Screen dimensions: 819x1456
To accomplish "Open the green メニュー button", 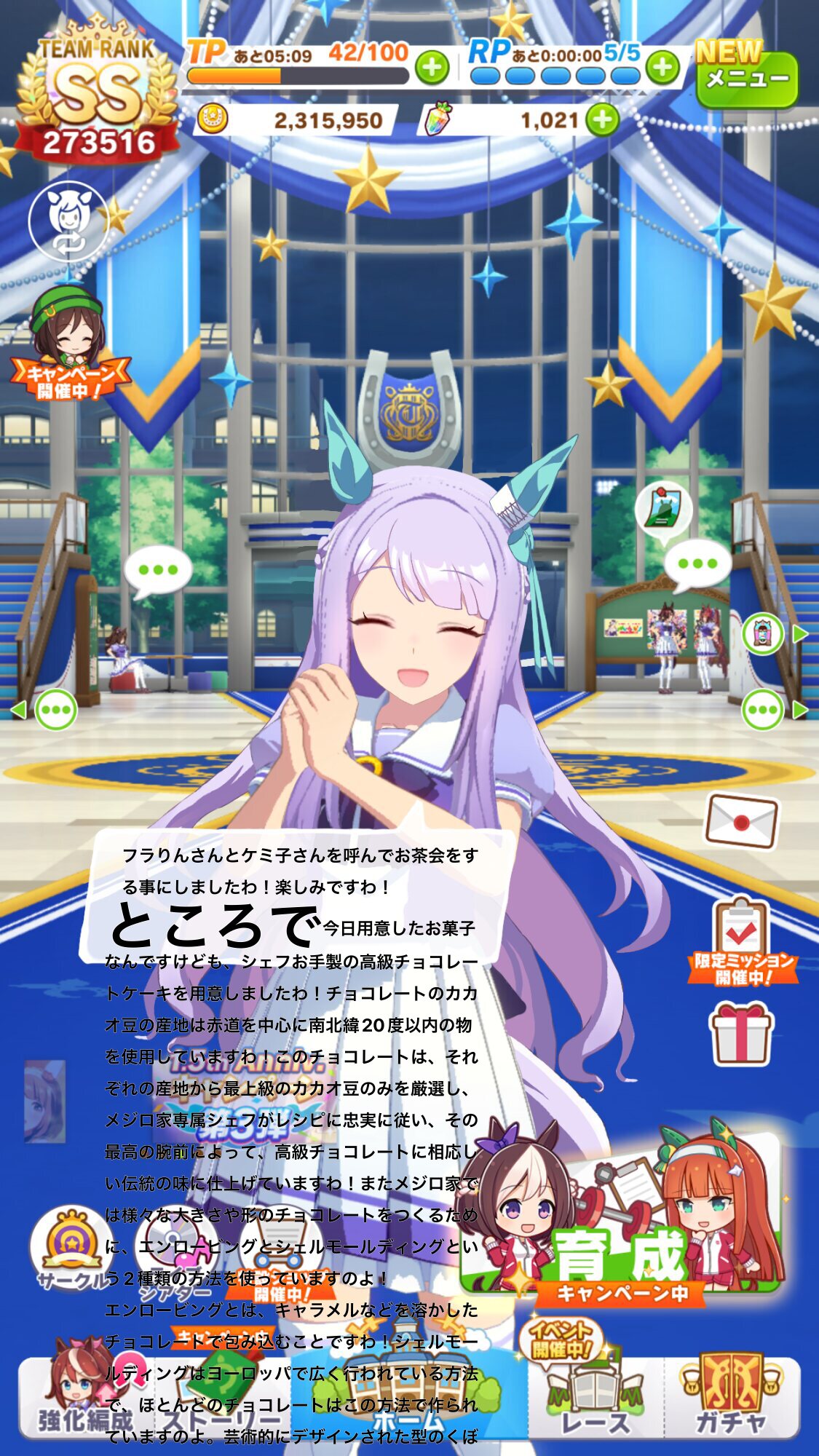I will (x=746, y=74).
